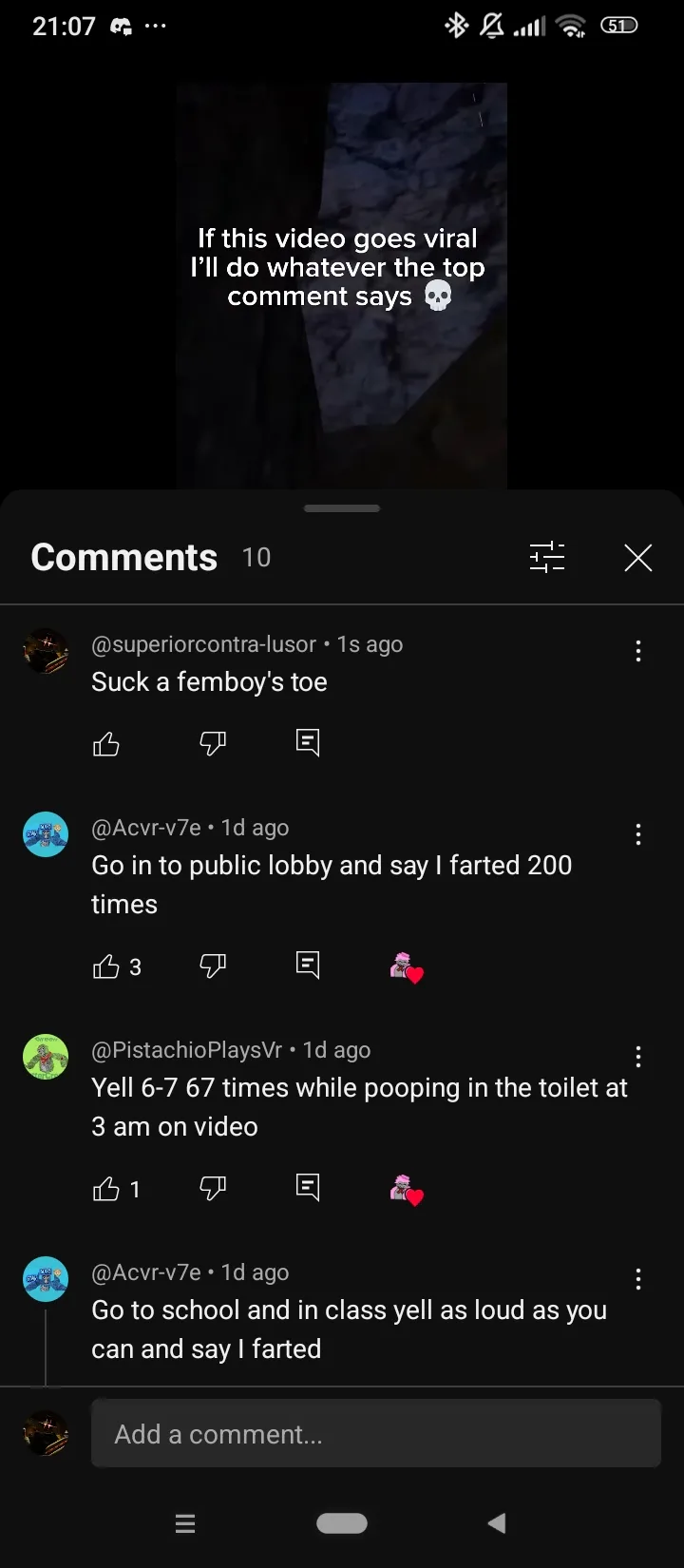Viewport: 684px width, 1568px height.
Task: Tap the video above the comments
Action: click(x=341, y=285)
